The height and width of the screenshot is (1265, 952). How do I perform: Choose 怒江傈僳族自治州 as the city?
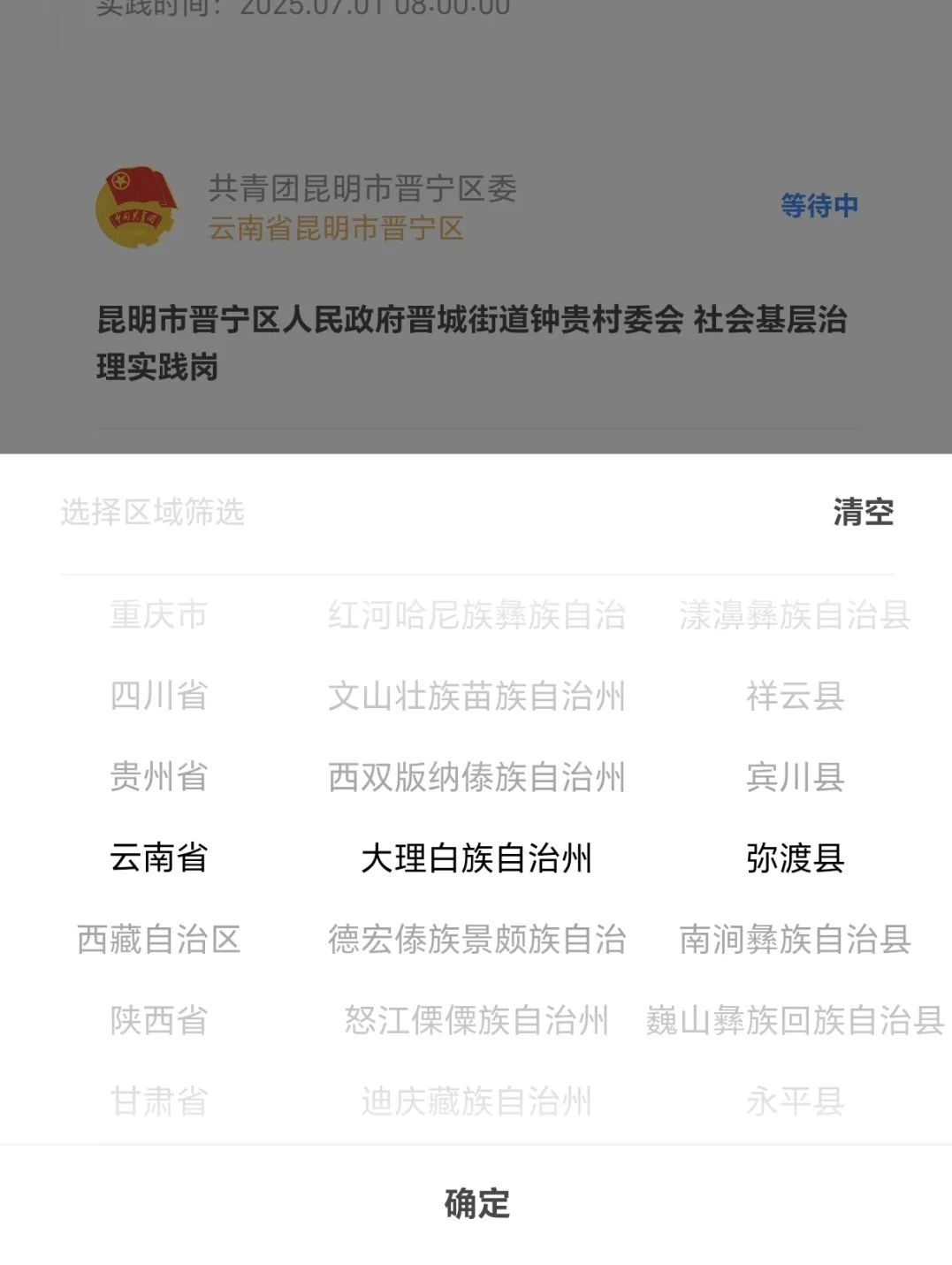pyautogui.click(x=476, y=1020)
